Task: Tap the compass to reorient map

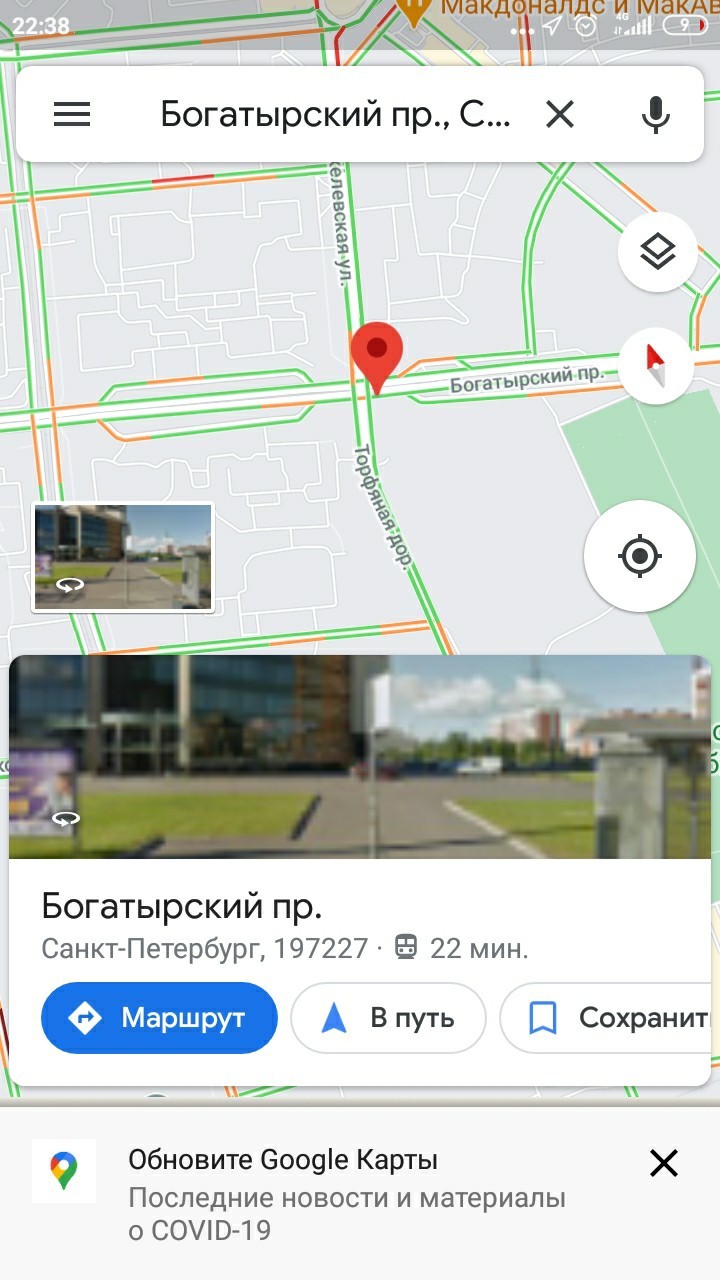Action: coord(655,366)
